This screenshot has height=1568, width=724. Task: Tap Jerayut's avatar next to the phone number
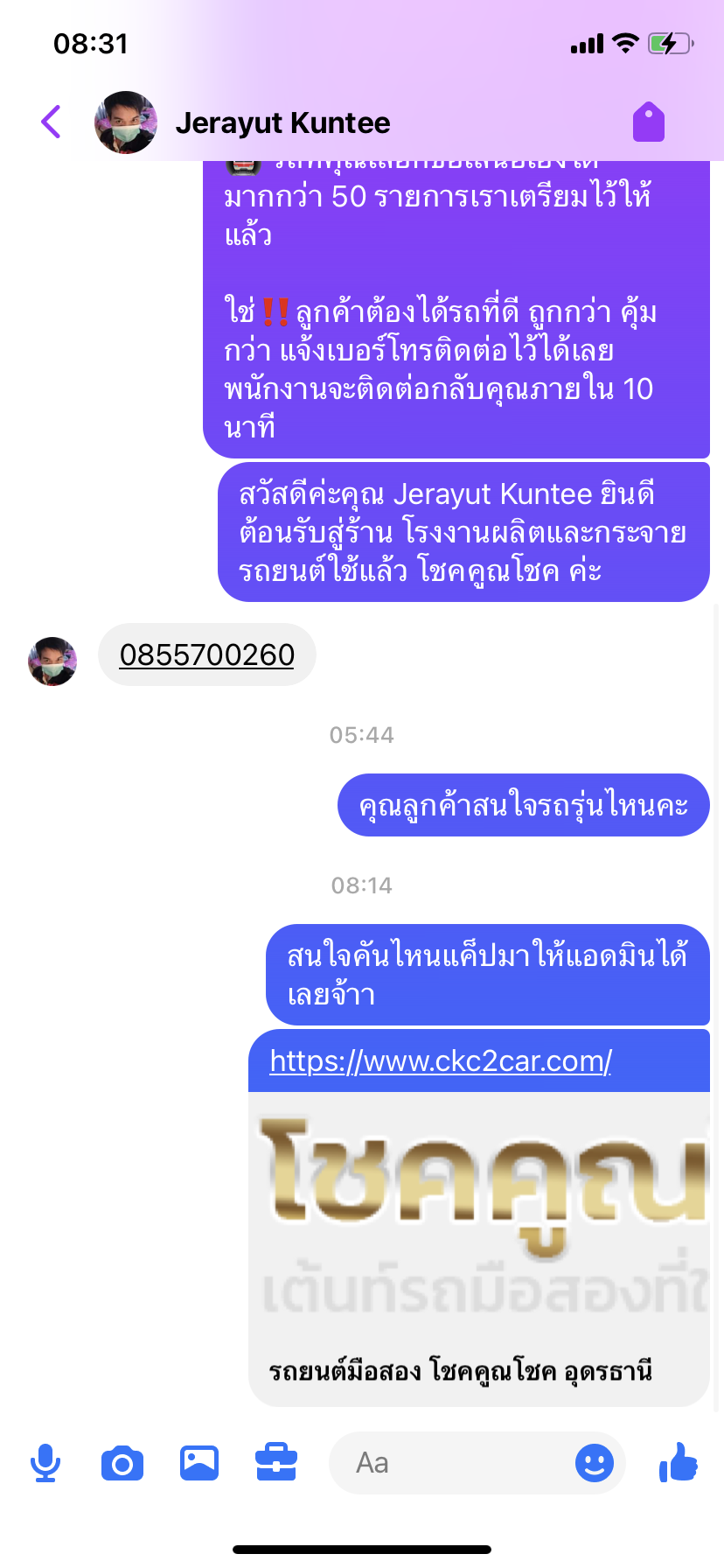pos(52,661)
